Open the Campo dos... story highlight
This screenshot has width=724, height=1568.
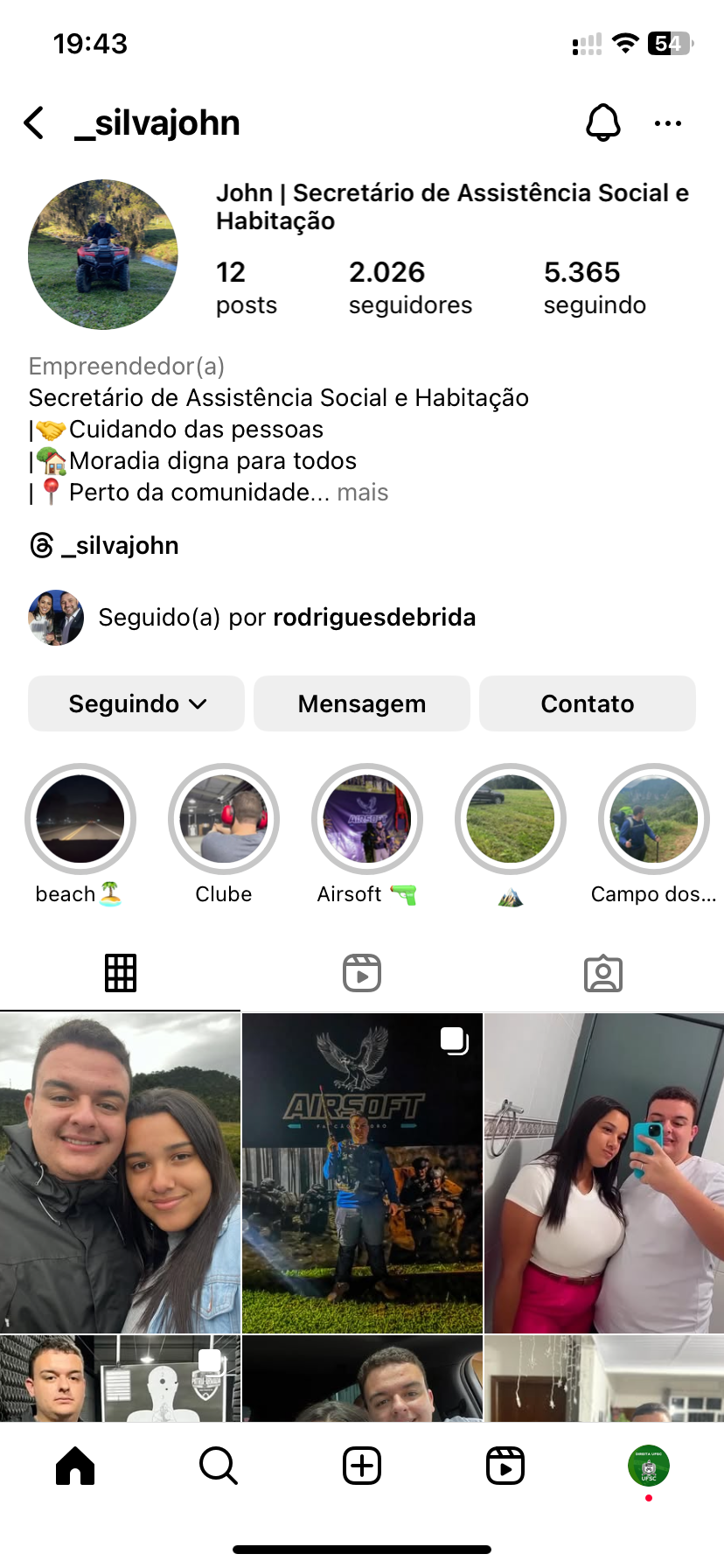click(x=654, y=820)
